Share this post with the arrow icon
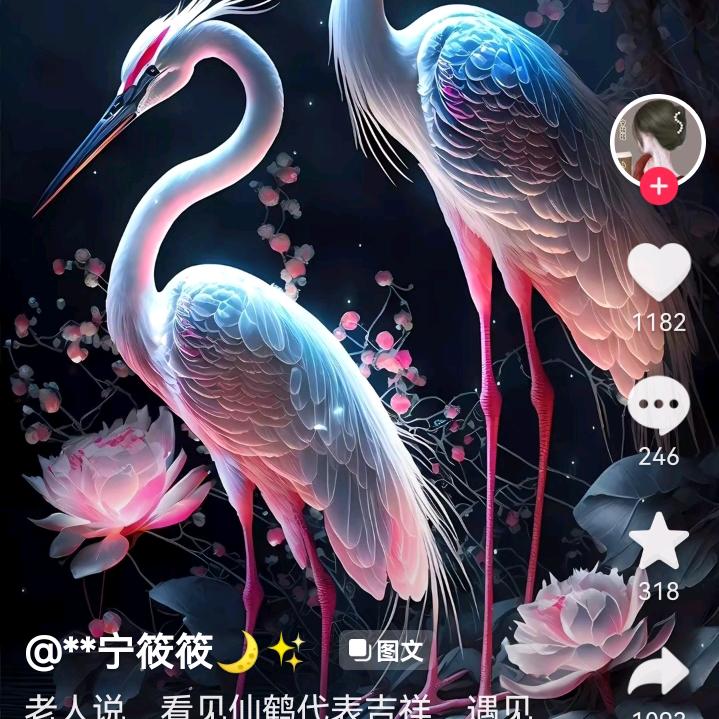Image resolution: width=719 pixels, height=719 pixels. 658,673
